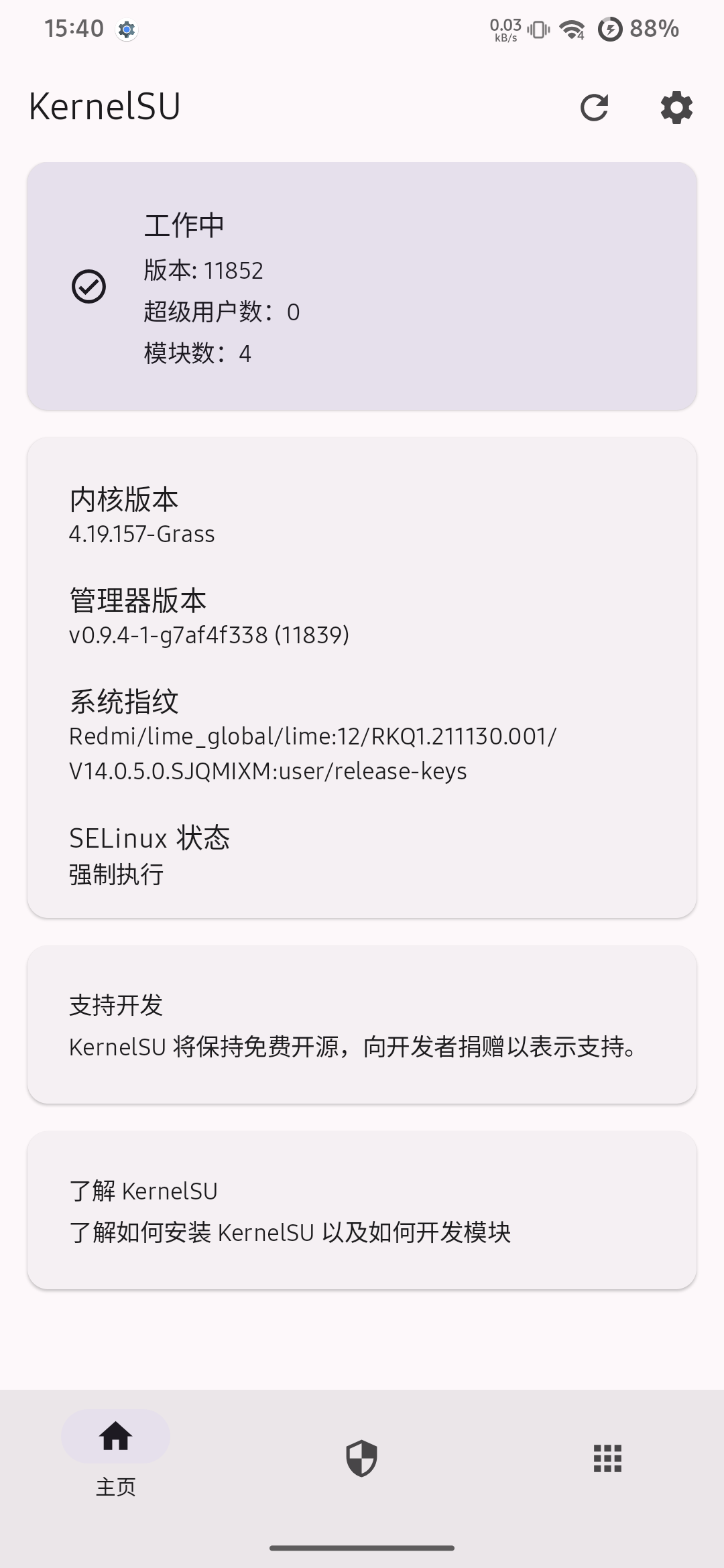Viewport: 724px width, 1568px height.
Task: Open the 工作中 status card
Action: (362, 286)
